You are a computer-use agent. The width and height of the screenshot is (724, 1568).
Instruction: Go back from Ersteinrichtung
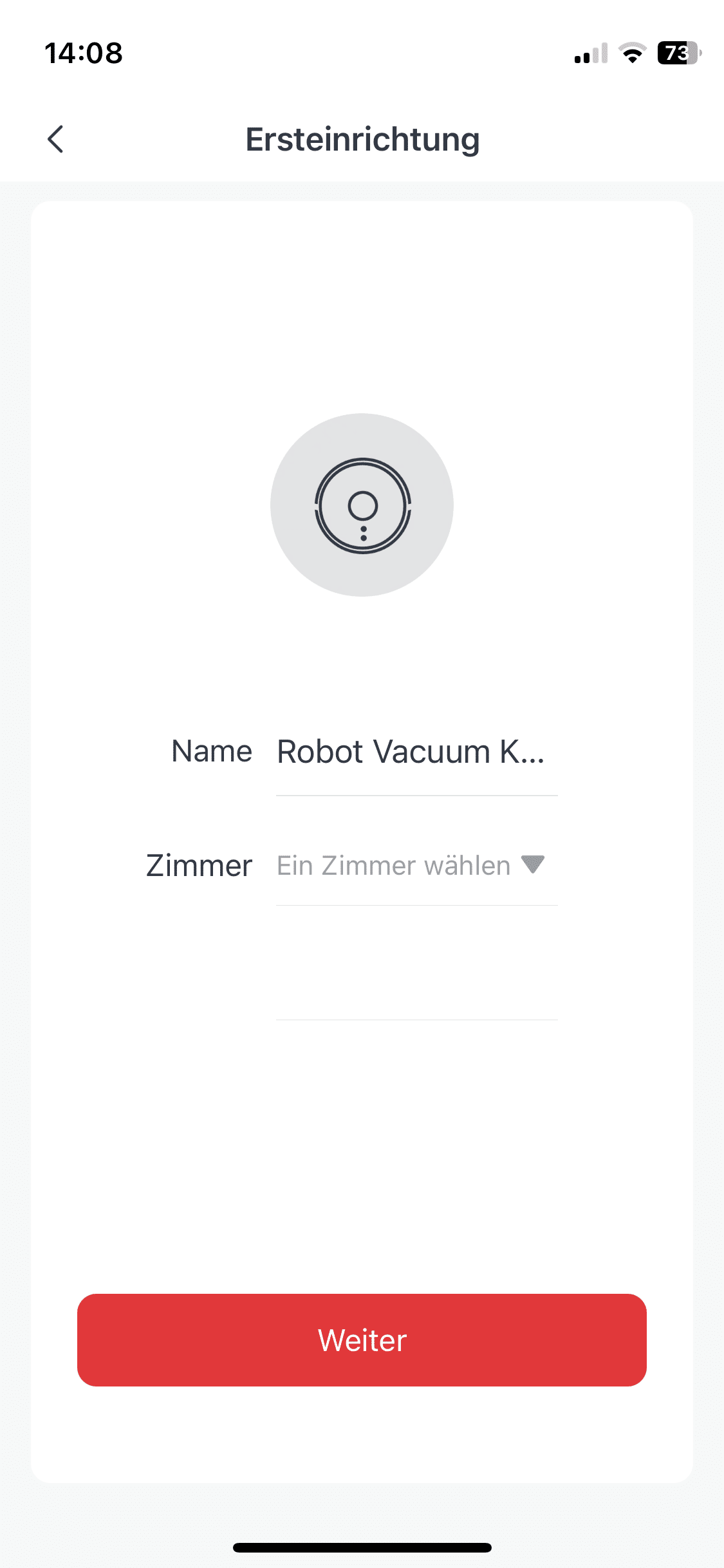[56, 139]
